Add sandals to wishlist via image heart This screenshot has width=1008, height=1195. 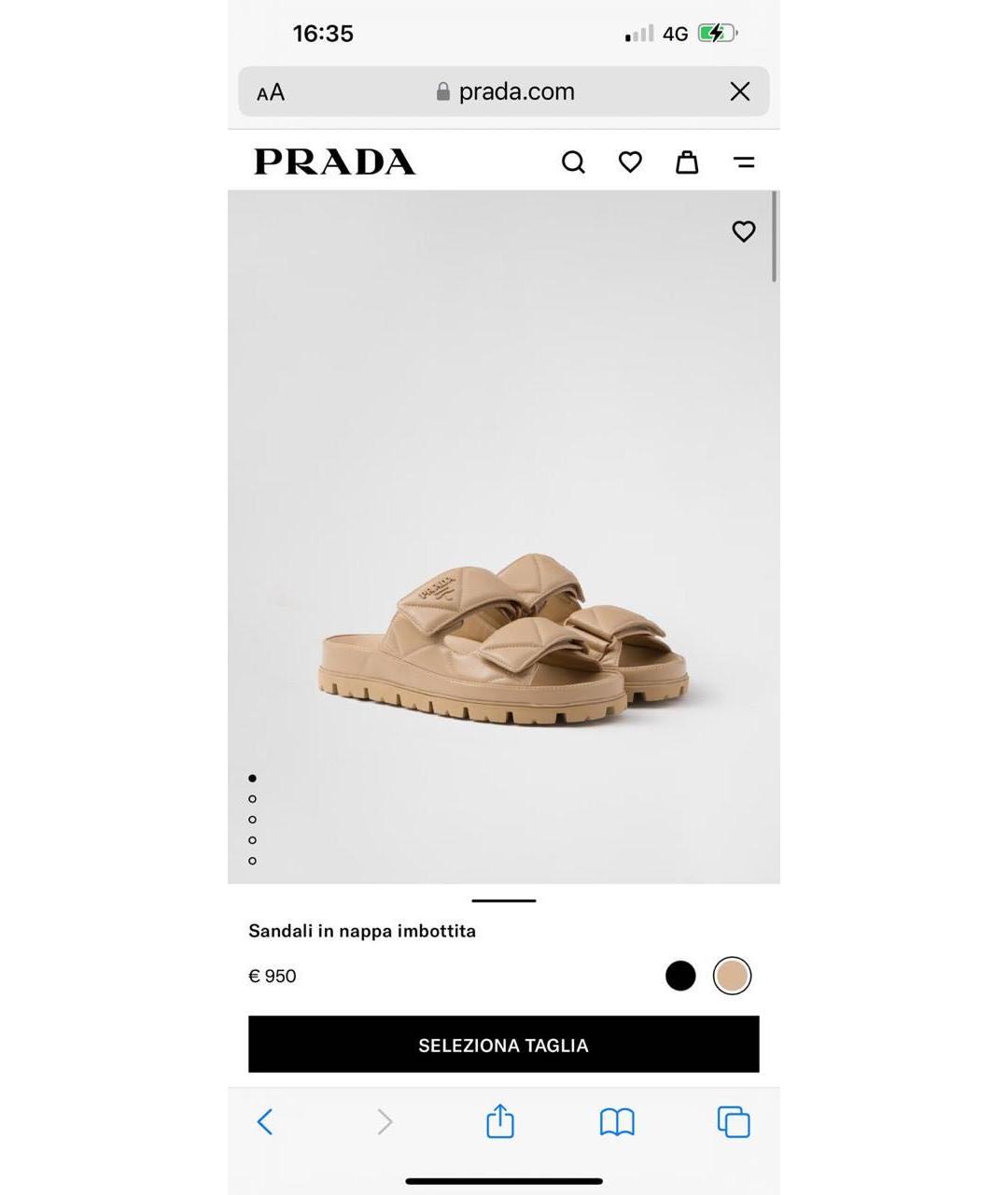click(x=743, y=232)
